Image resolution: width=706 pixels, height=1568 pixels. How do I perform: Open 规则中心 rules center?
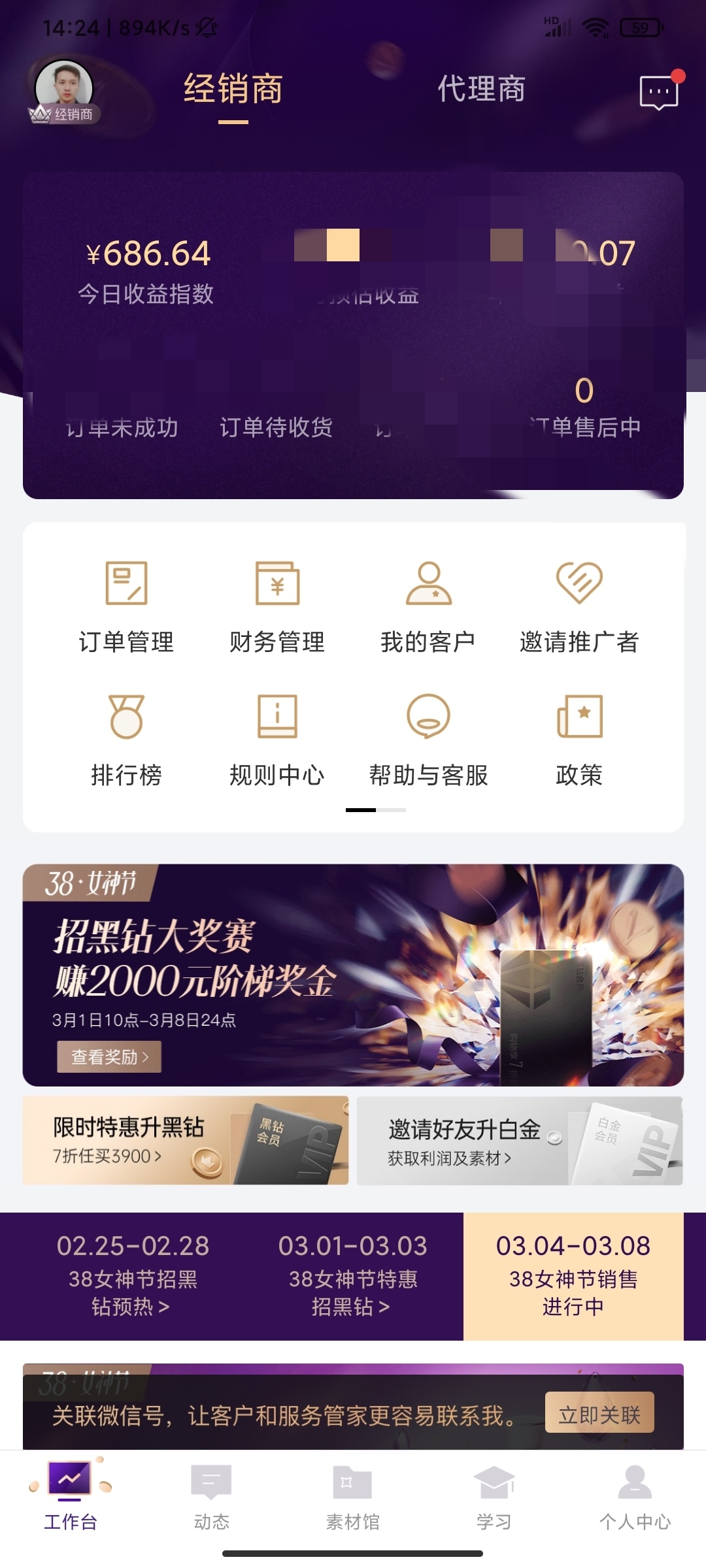[x=277, y=740]
